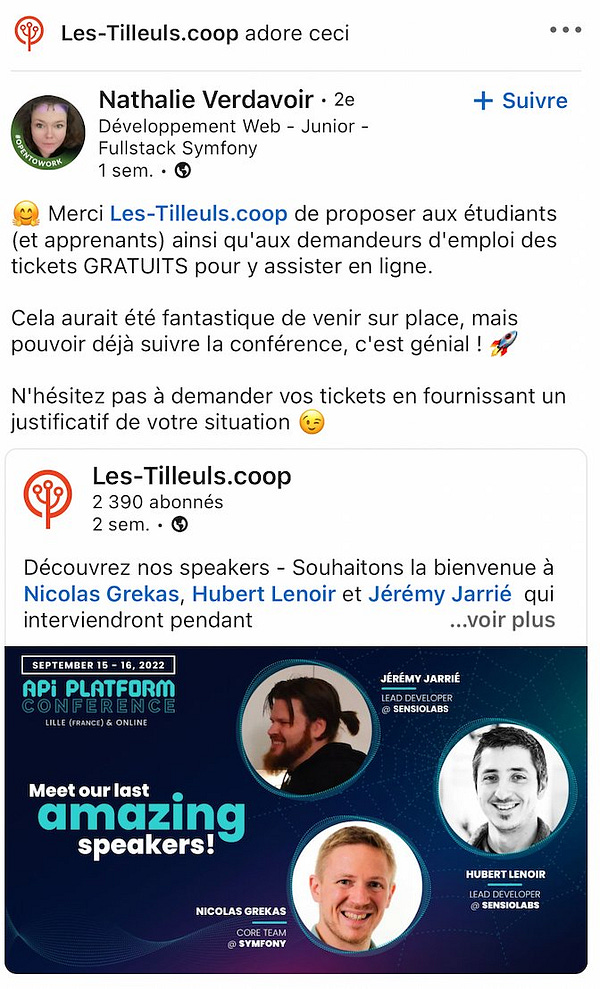Open the API Platform Conference speakers image
The height and width of the screenshot is (989, 600).
point(296,809)
